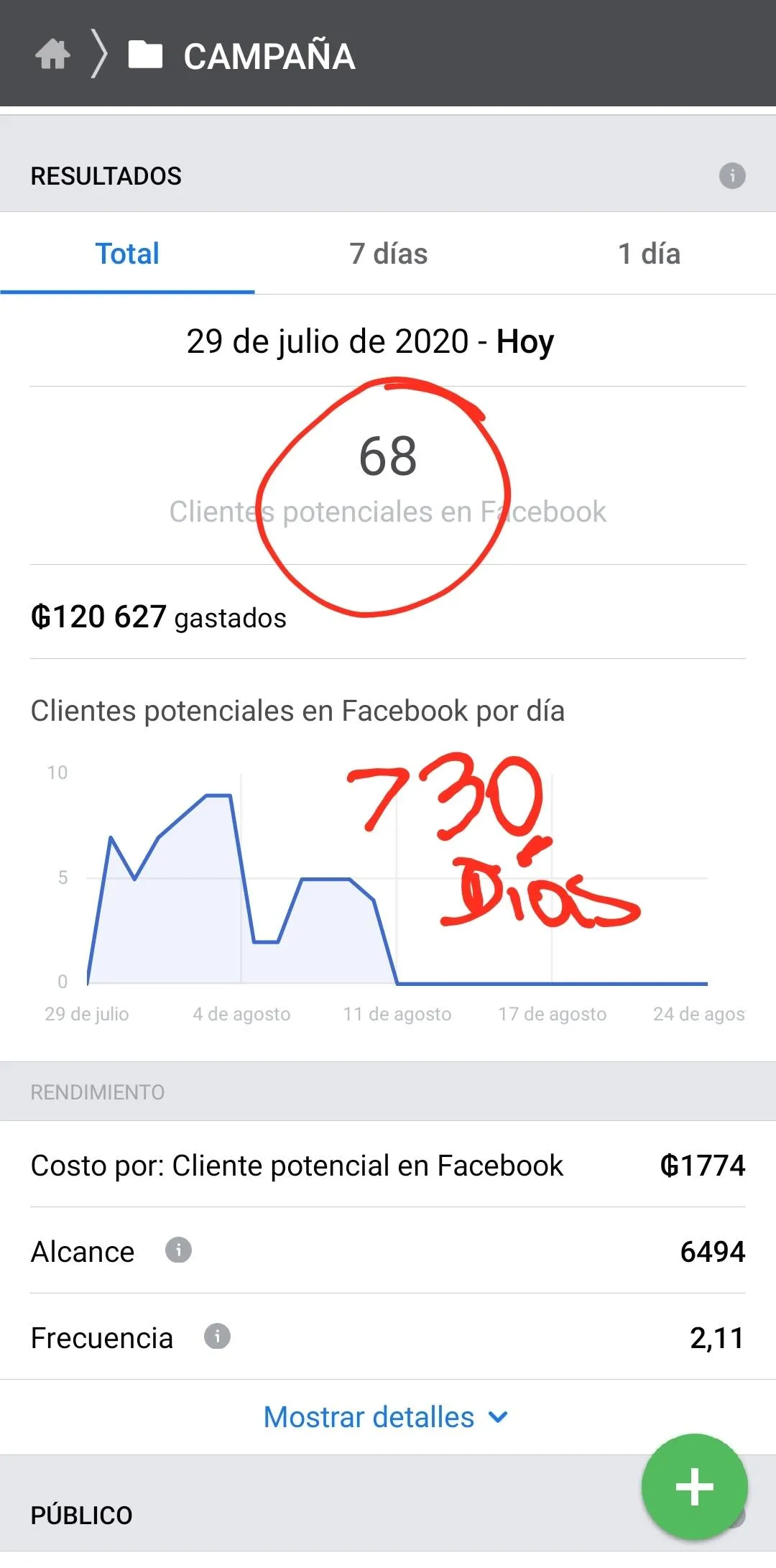
Task: Show info about Alcance
Action: click(x=178, y=1250)
